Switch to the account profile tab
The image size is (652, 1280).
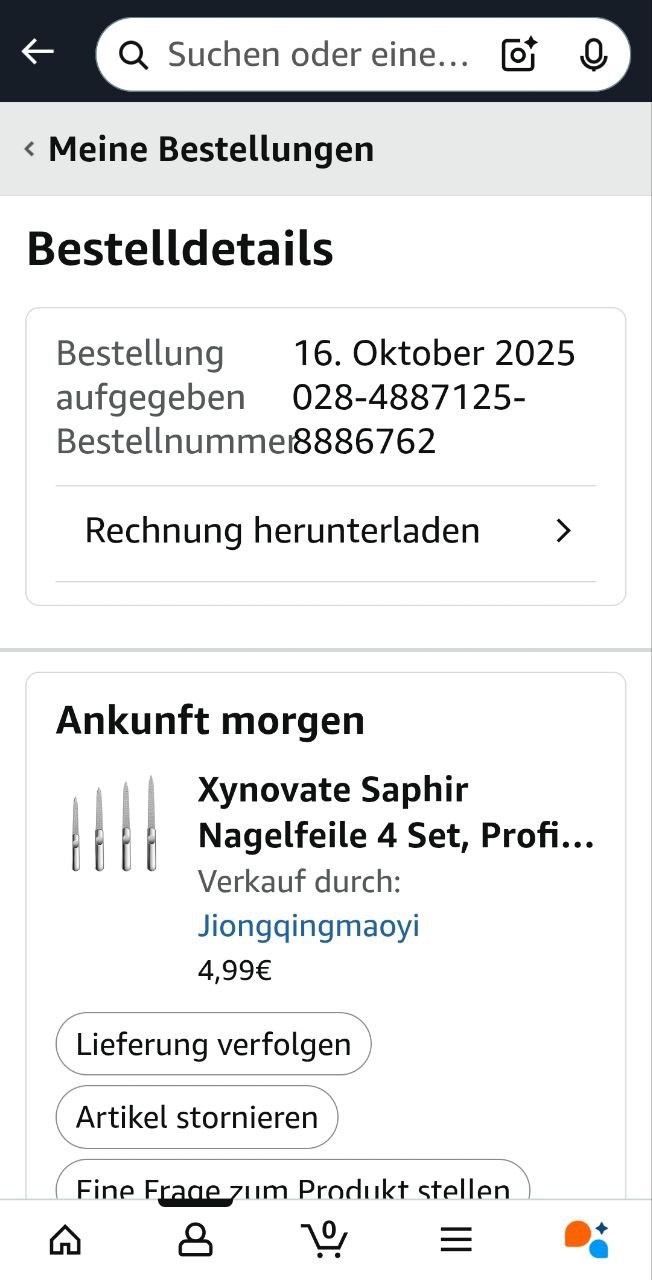tap(195, 1240)
